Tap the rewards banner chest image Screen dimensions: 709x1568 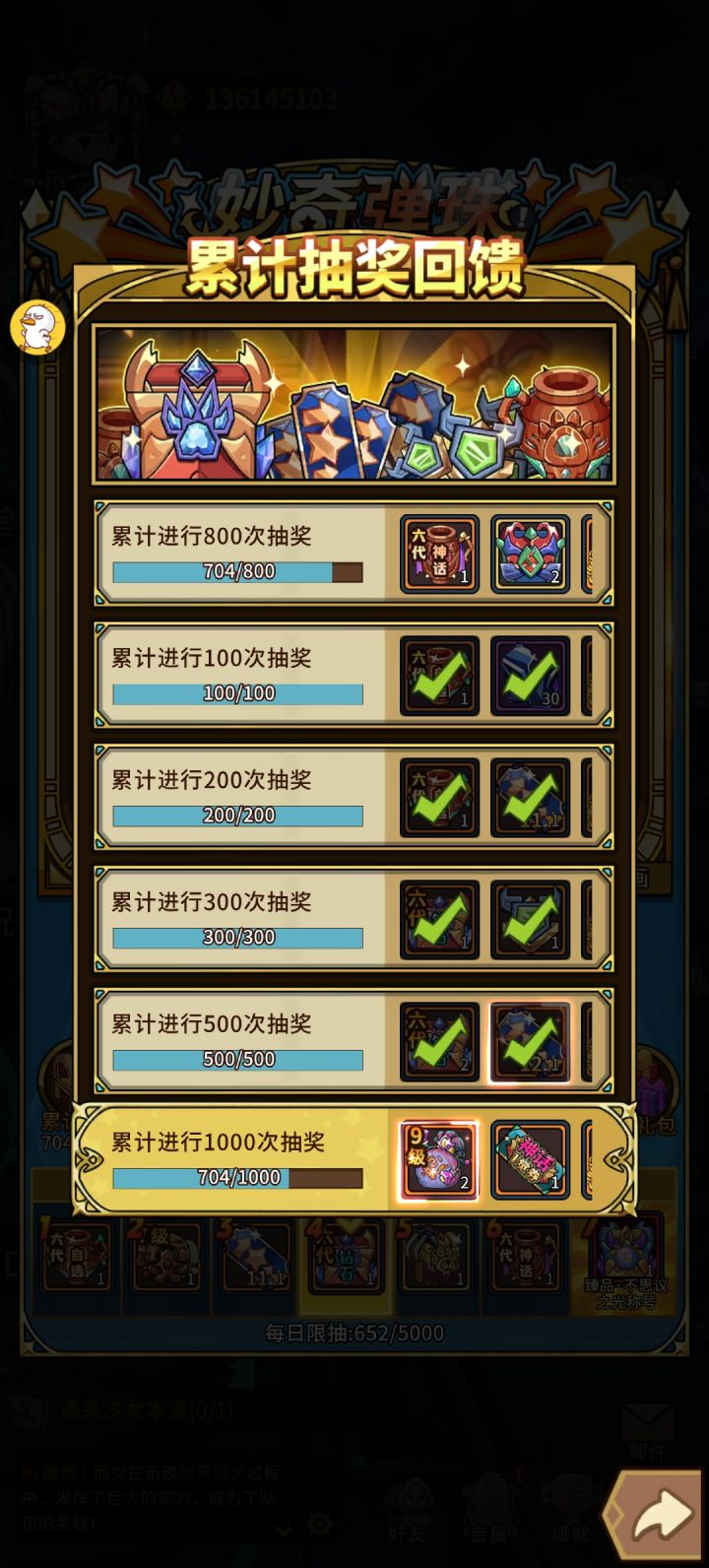(354, 404)
